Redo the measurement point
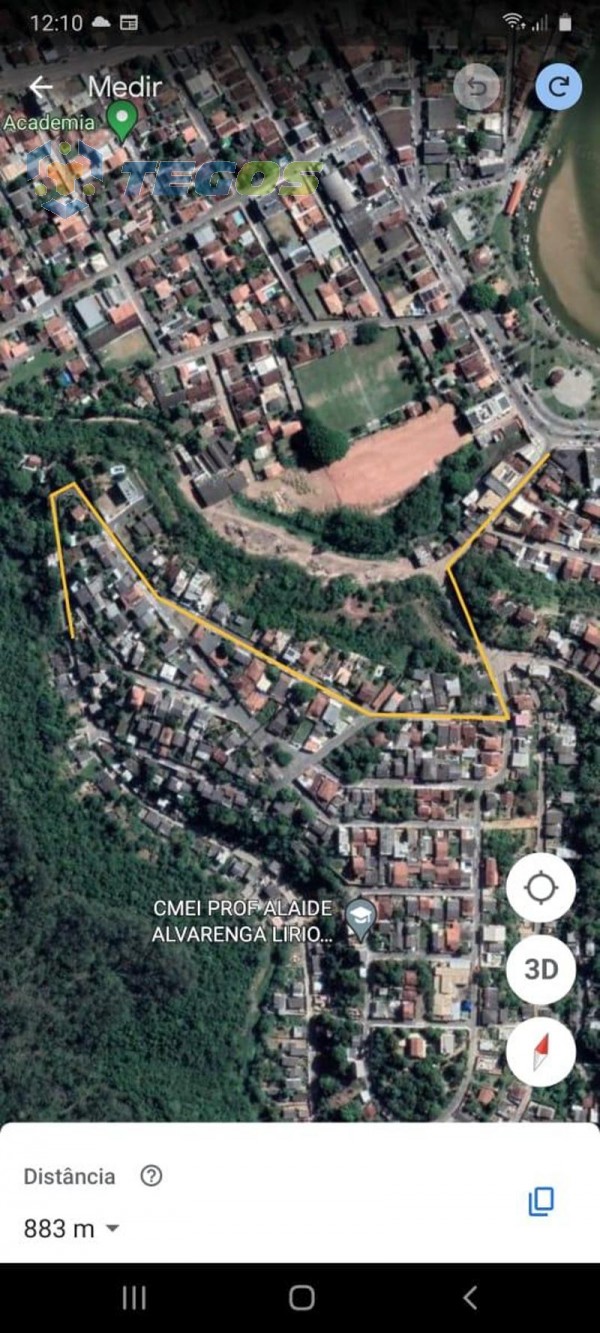 [x=558, y=88]
